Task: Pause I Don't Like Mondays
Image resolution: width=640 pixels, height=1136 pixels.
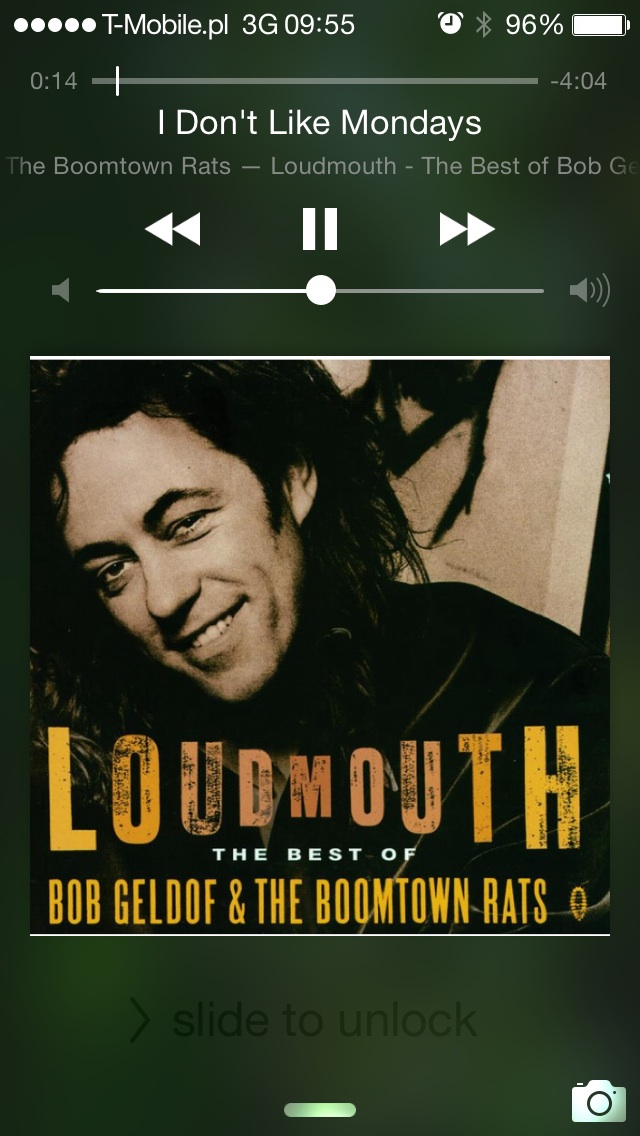Action: point(320,229)
